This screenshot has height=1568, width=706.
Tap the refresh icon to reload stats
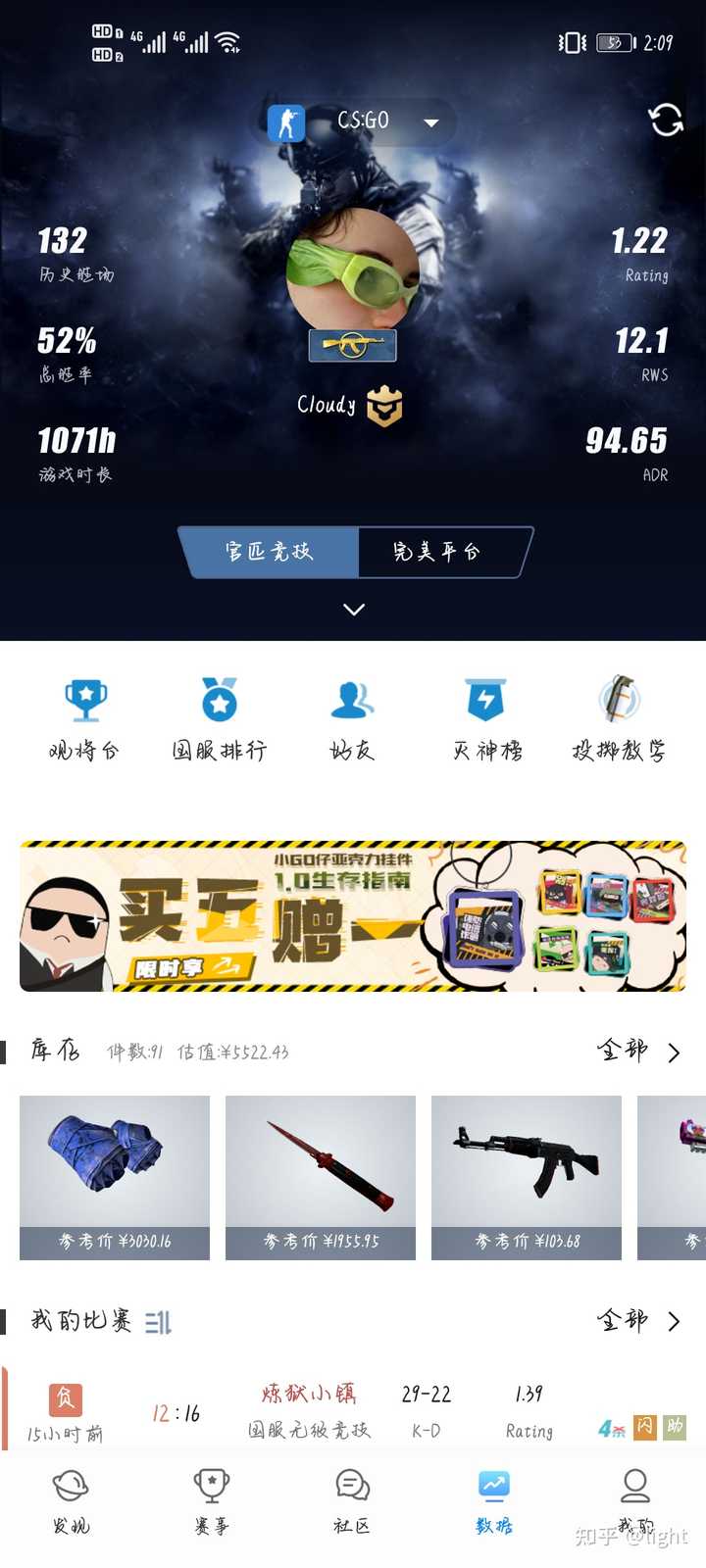(666, 121)
